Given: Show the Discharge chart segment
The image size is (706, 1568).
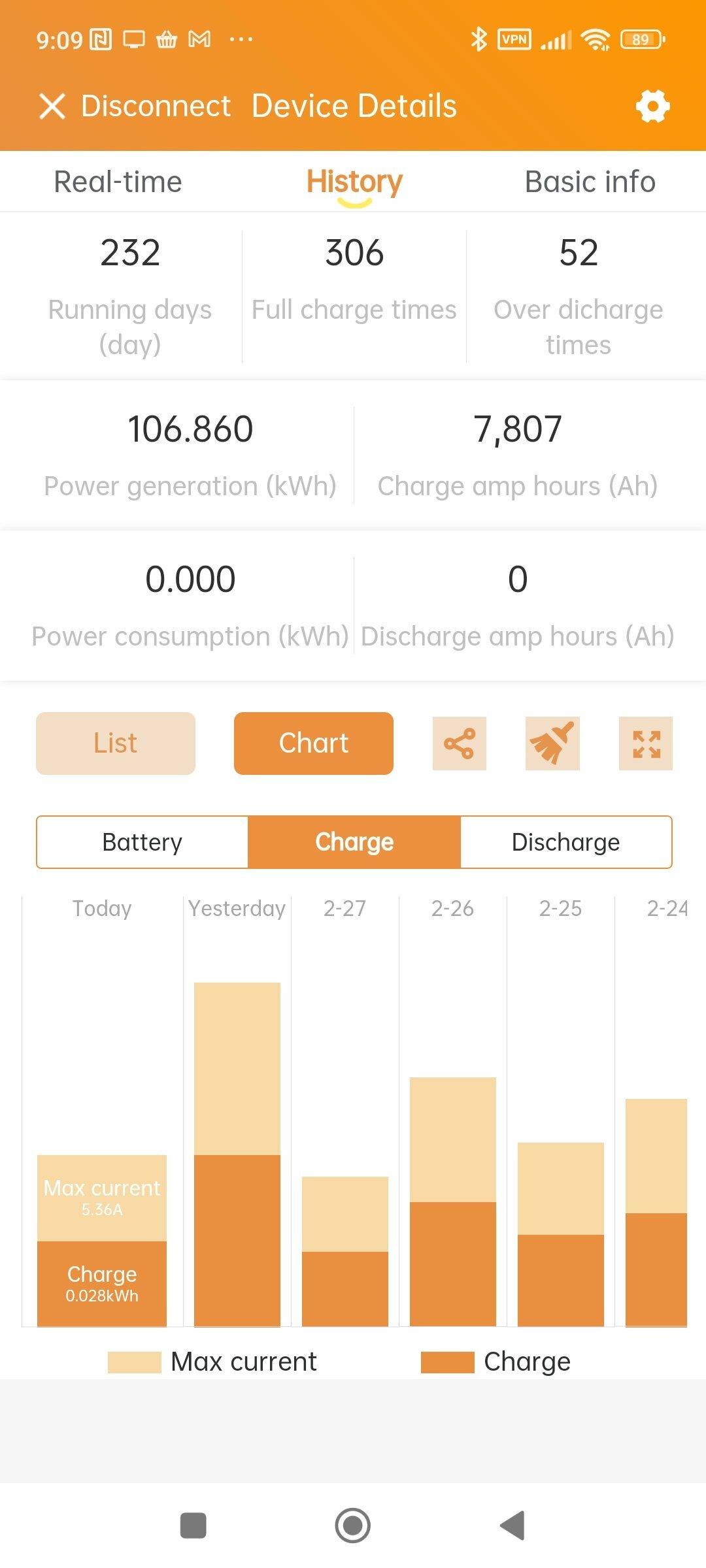Looking at the screenshot, I should click(x=566, y=842).
